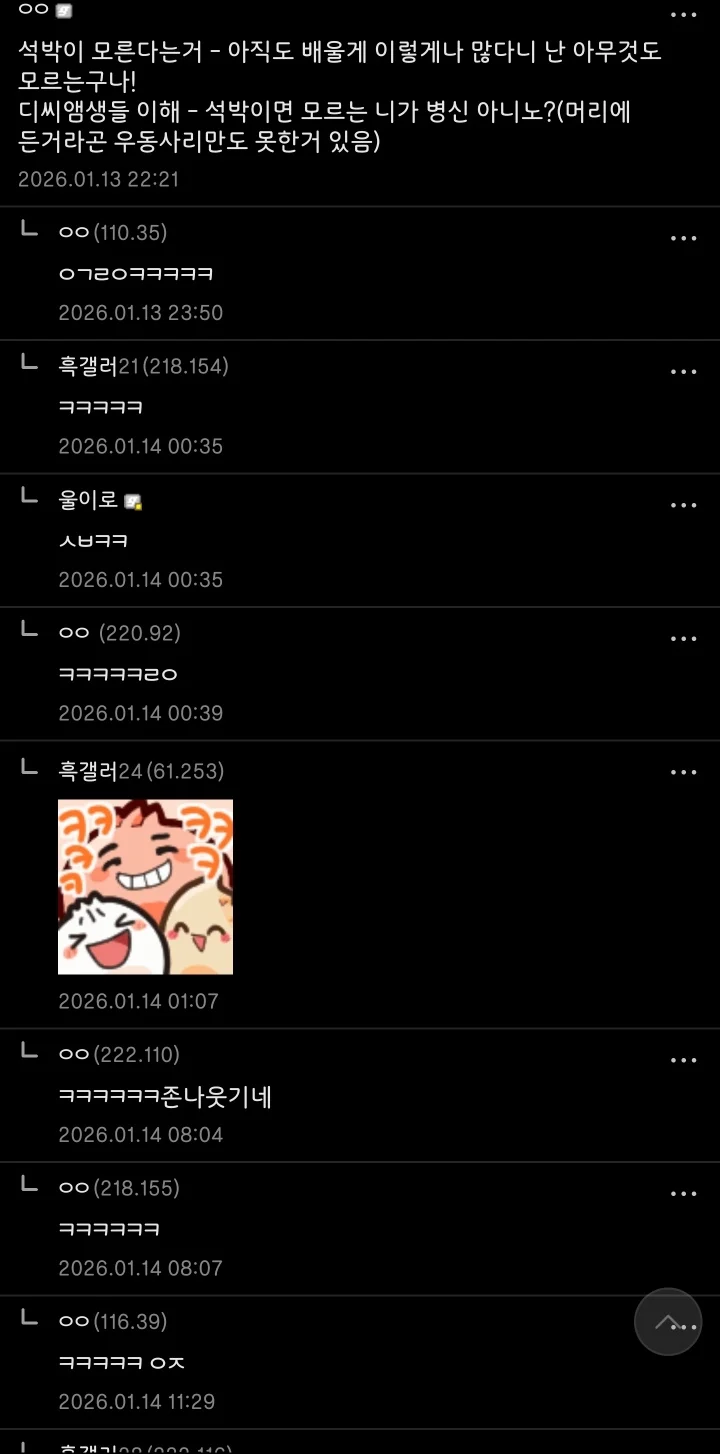Click the └ reply indicator on the first comment
The image size is (720, 1454).
(x=28, y=230)
